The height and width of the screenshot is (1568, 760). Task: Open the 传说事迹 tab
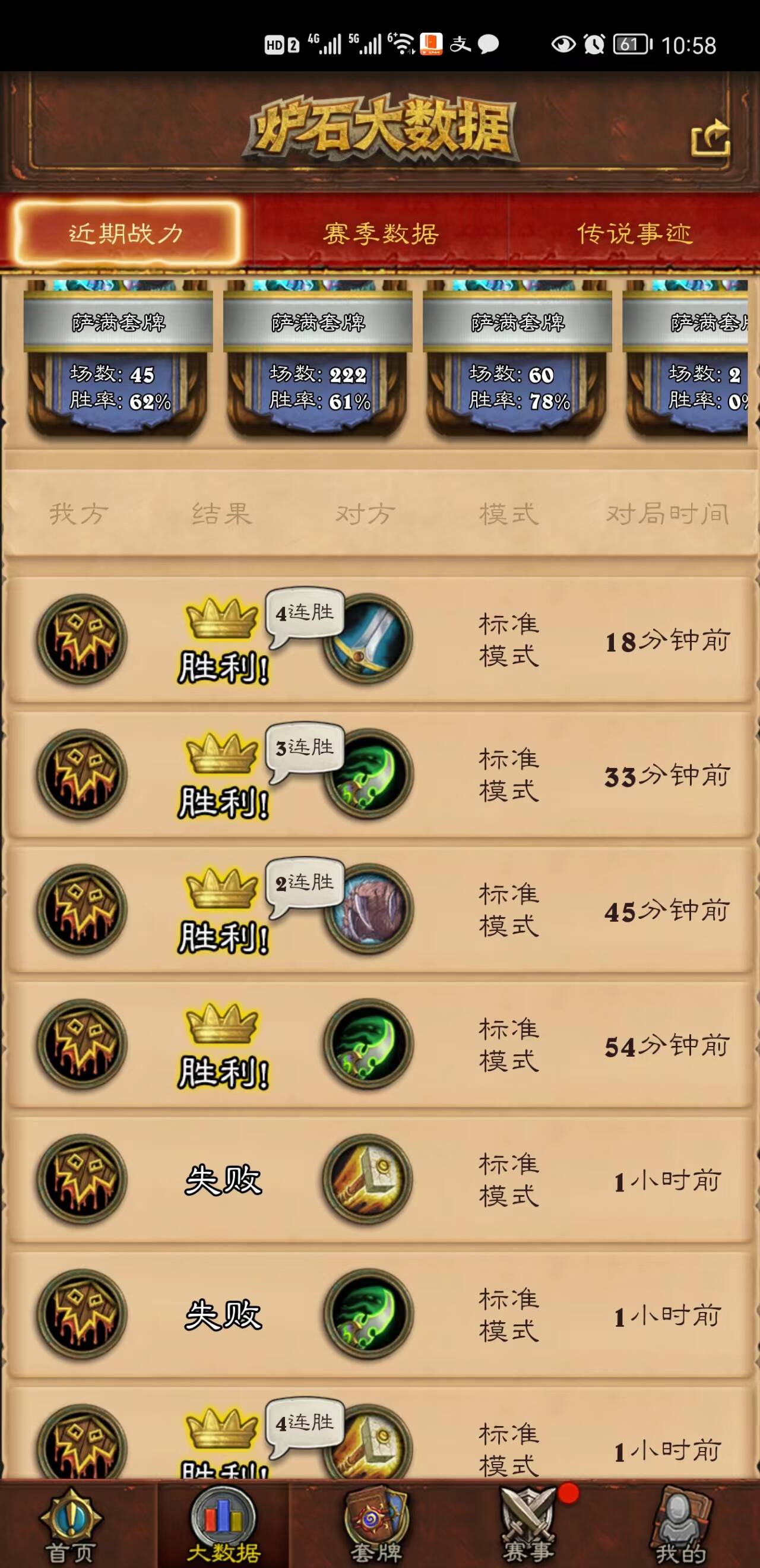pyautogui.click(x=634, y=234)
